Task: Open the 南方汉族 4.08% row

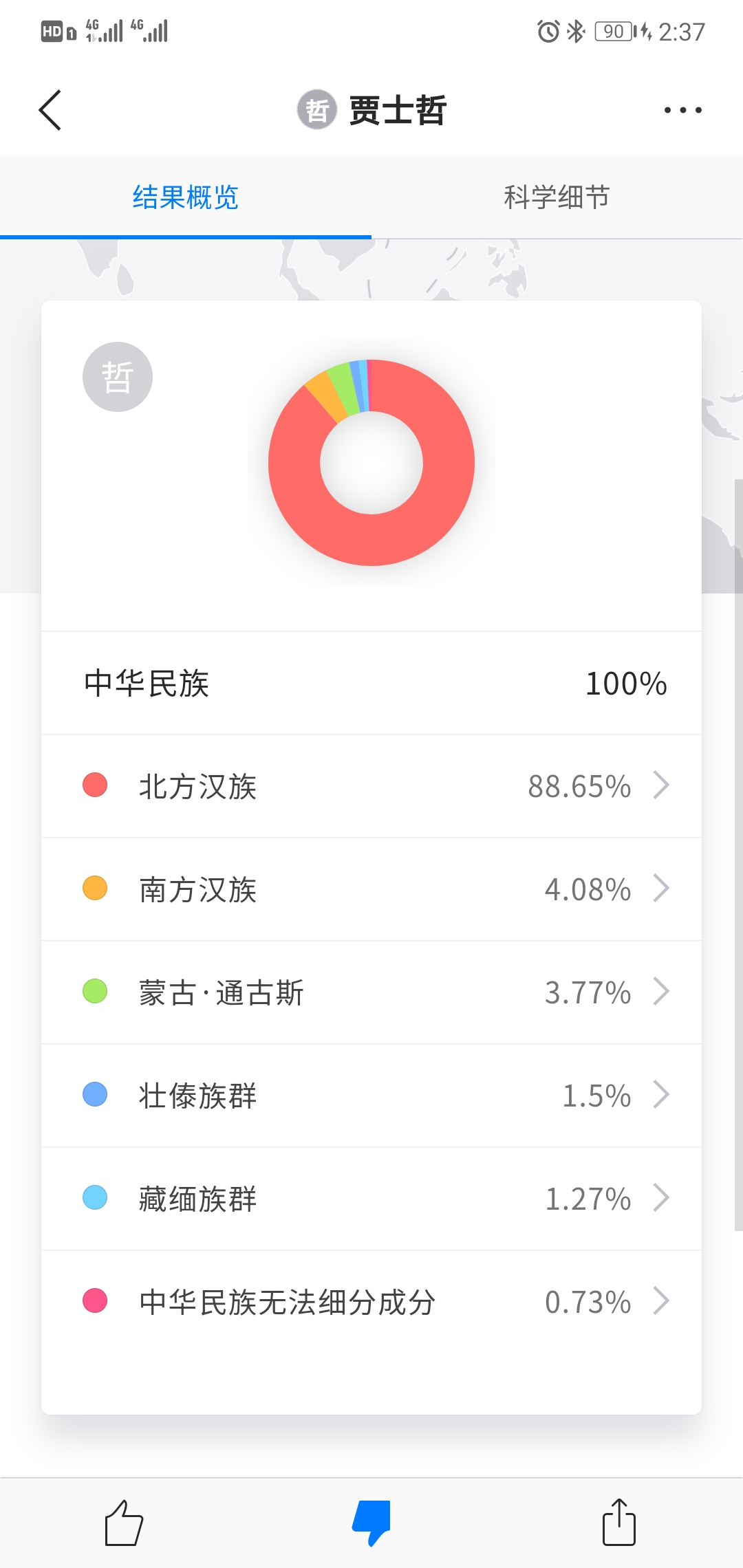Action: tap(371, 889)
